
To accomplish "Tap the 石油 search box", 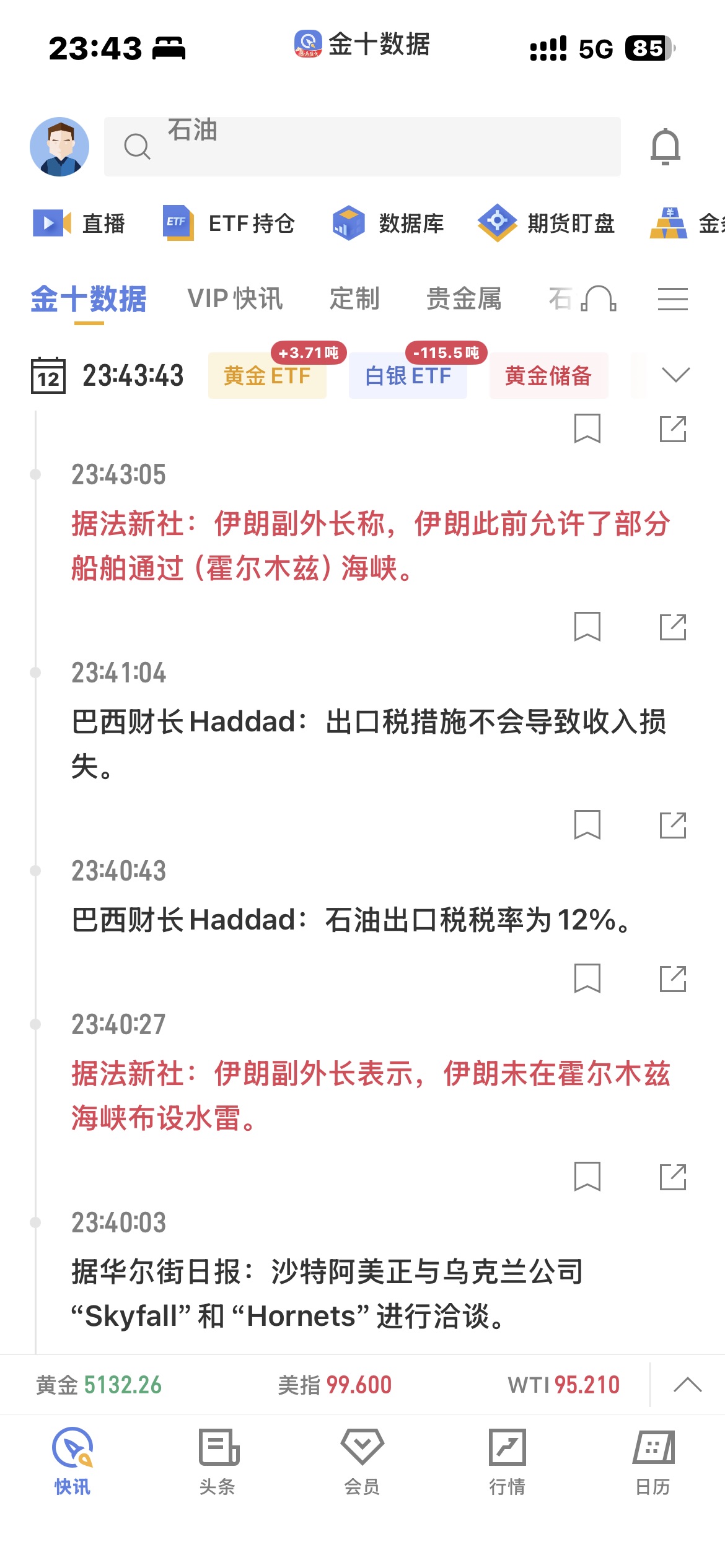I will (x=362, y=147).
